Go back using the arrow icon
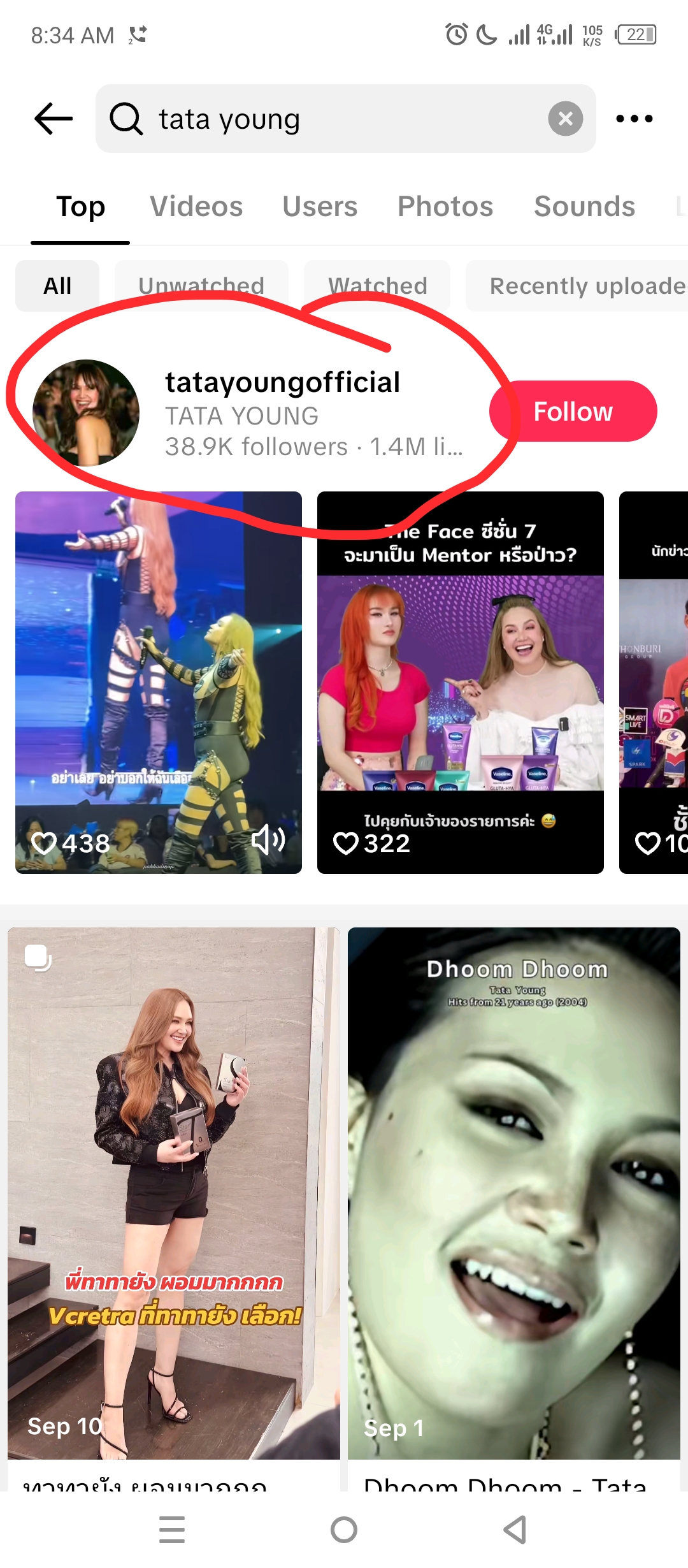 (x=54, y=119)
